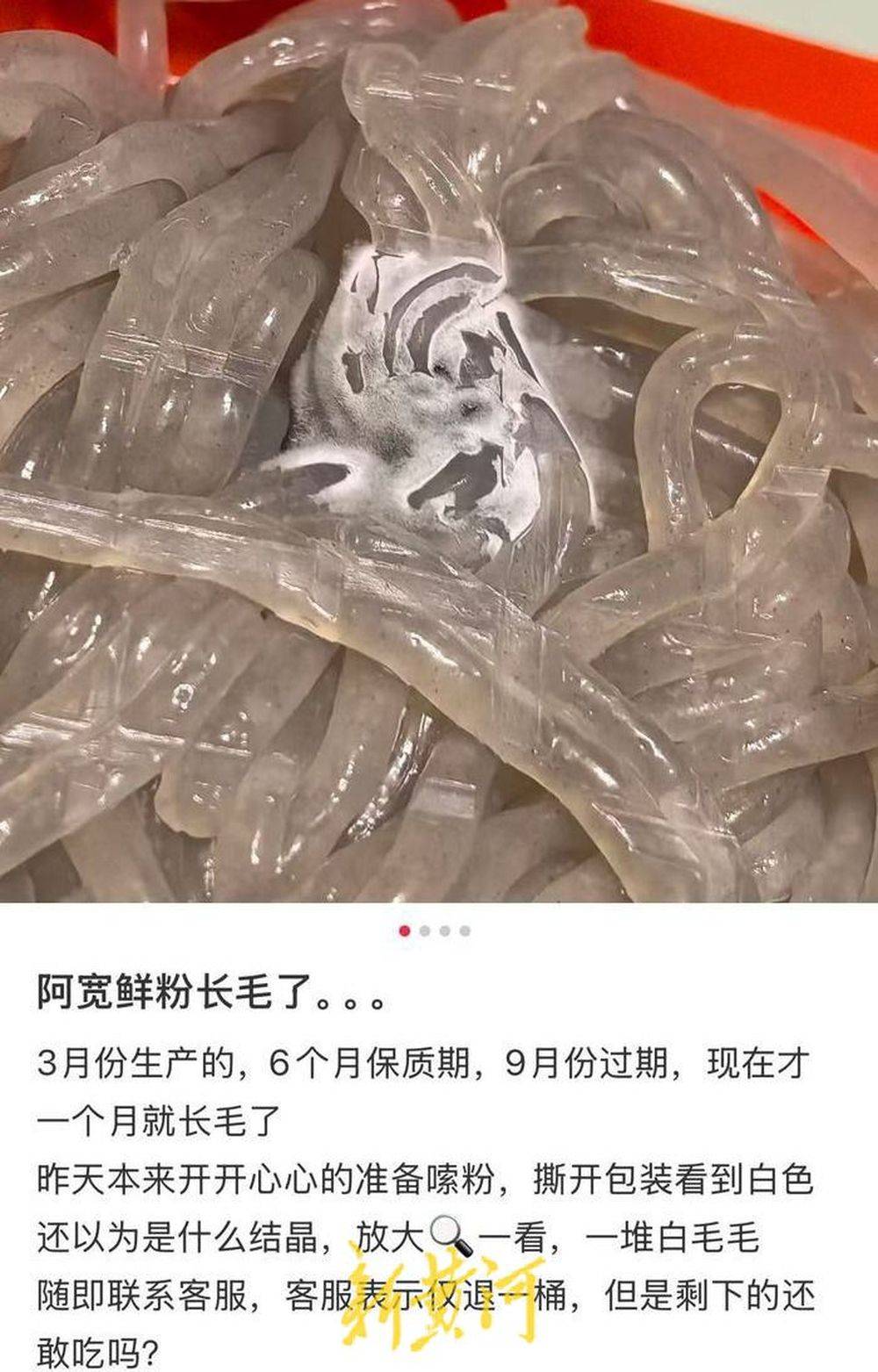878x1372 pixels.
Task: Open the moldy noodles photo full screen
Action: (x=439, y=448)
